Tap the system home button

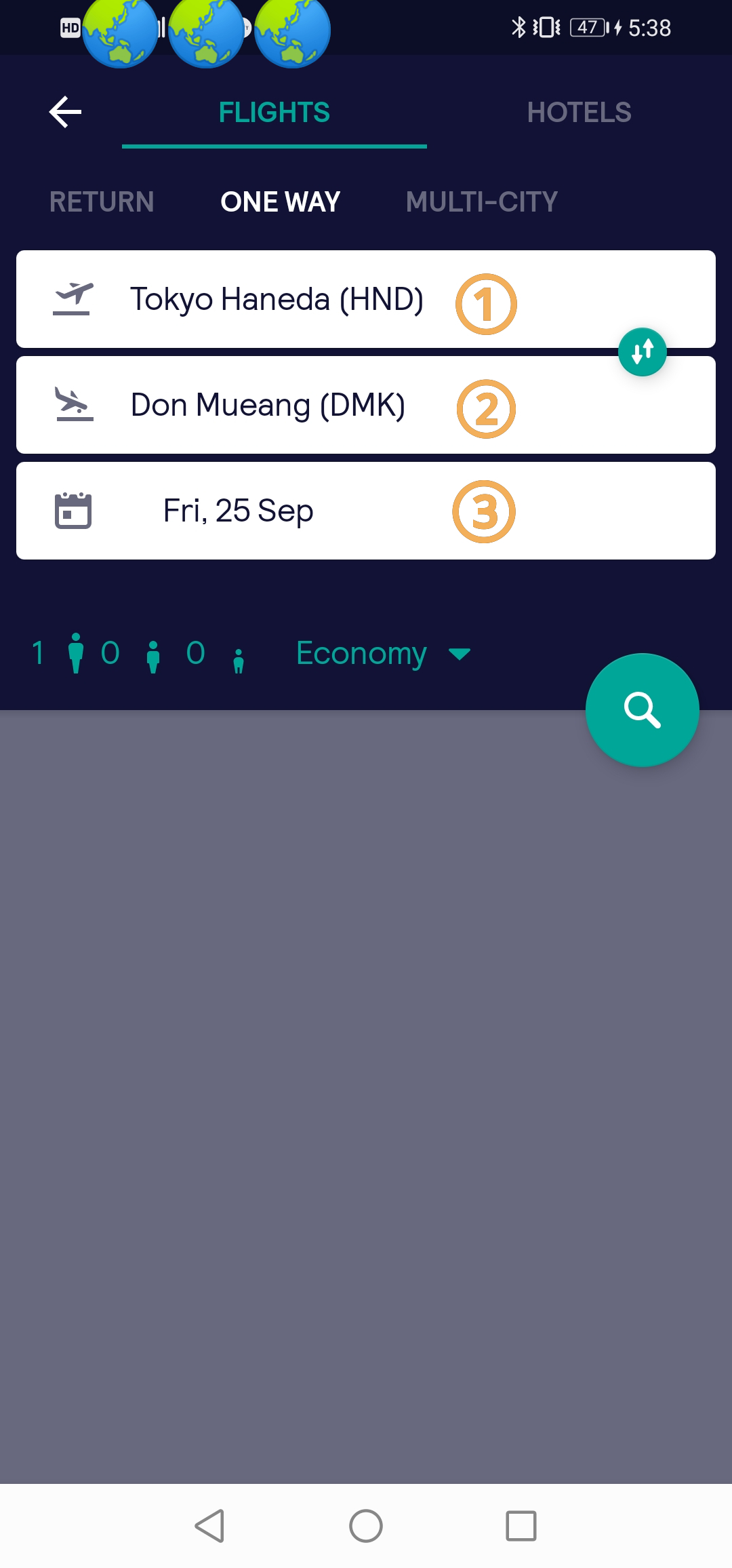click(366, 1526)
